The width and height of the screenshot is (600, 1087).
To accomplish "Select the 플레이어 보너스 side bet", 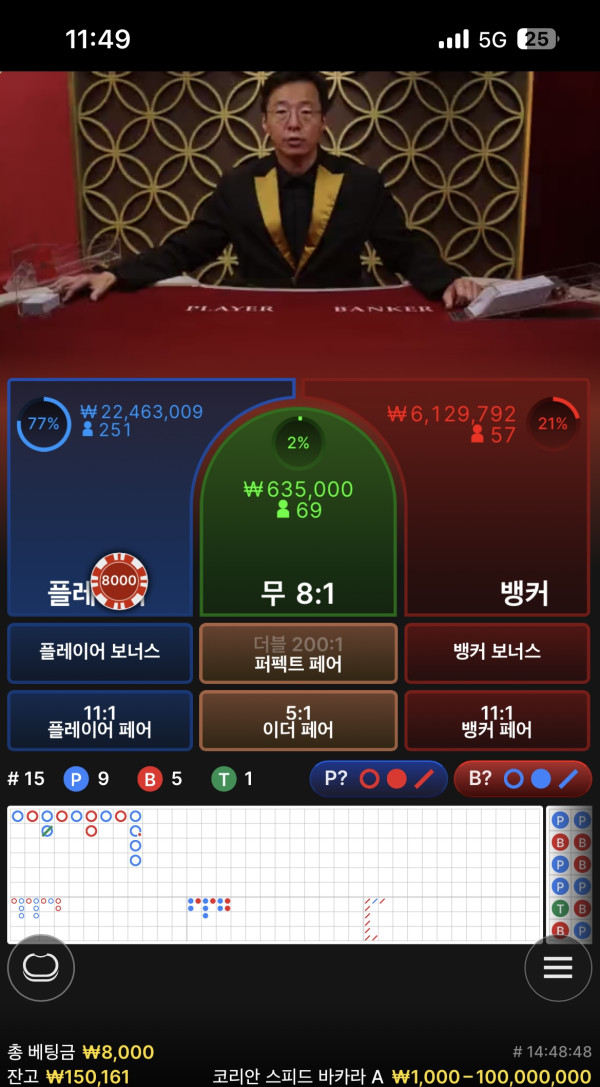I will click(x=100, y=651).
